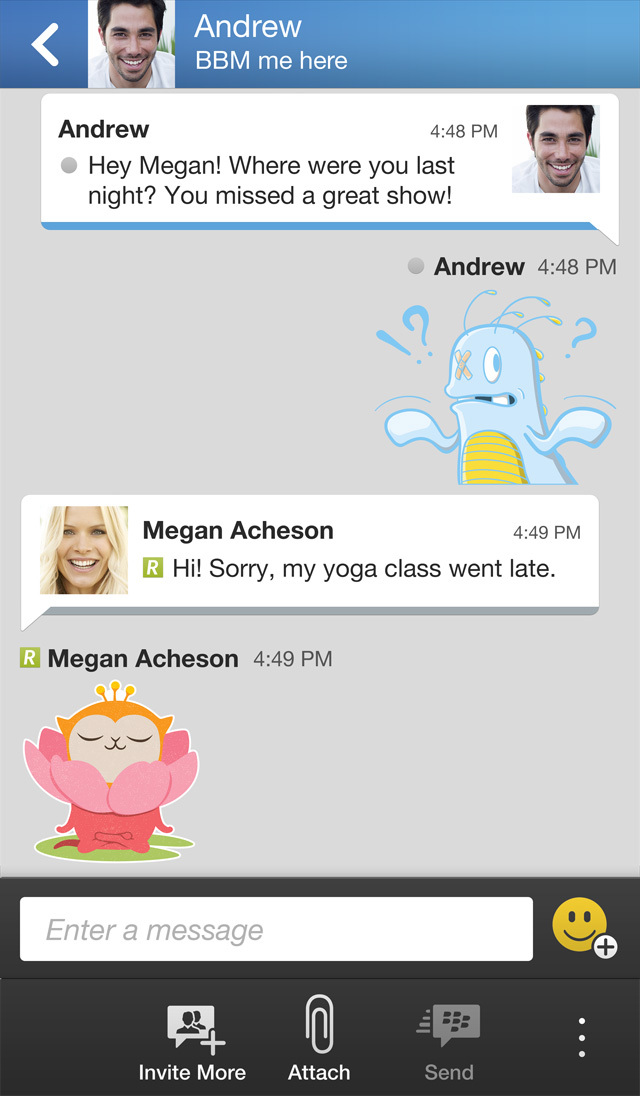
Task: Attach a file to the chat
Action: (x=319, y=1042)
